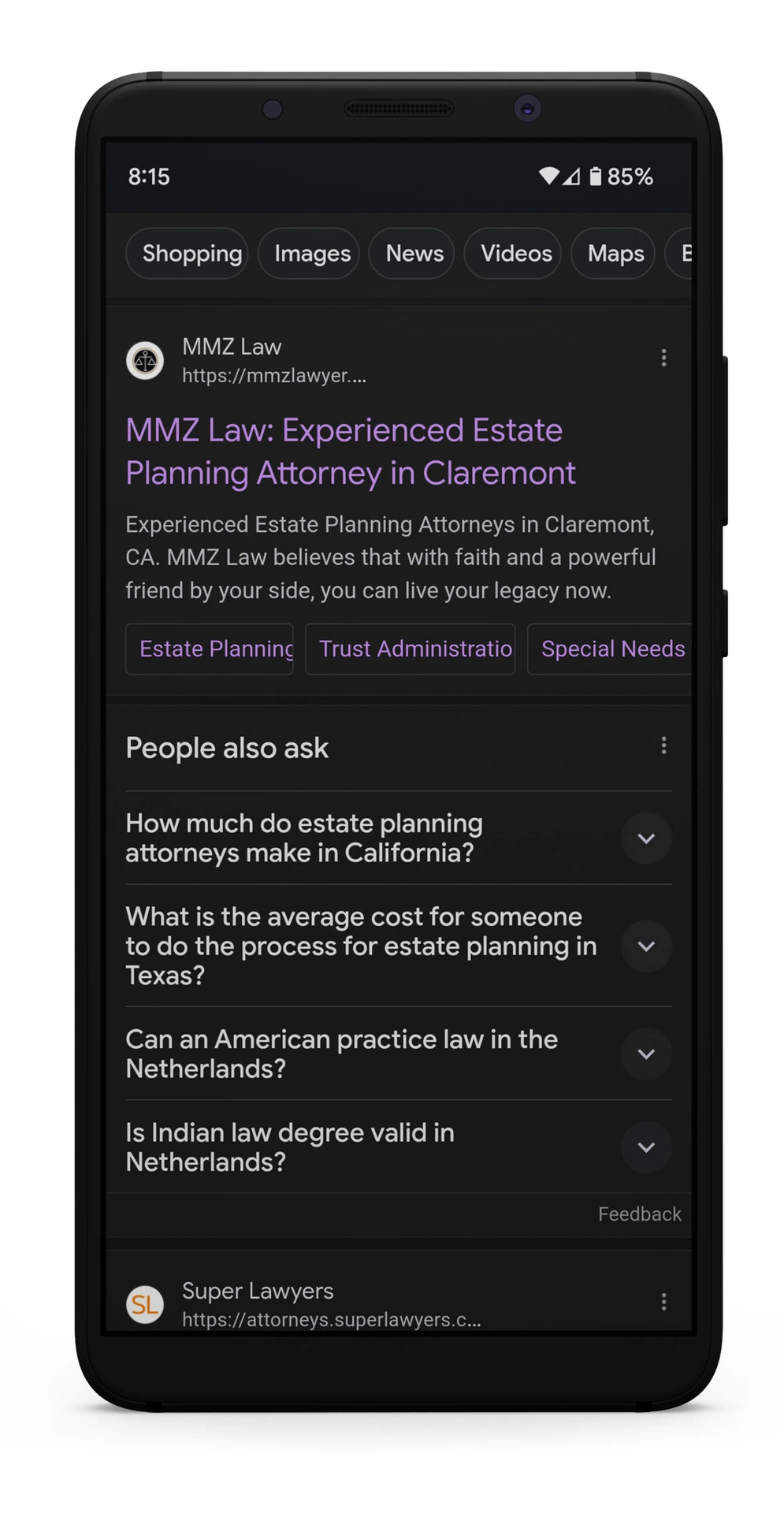
Task: Send Feedback on People also ask
Action: coord(639,1214)
